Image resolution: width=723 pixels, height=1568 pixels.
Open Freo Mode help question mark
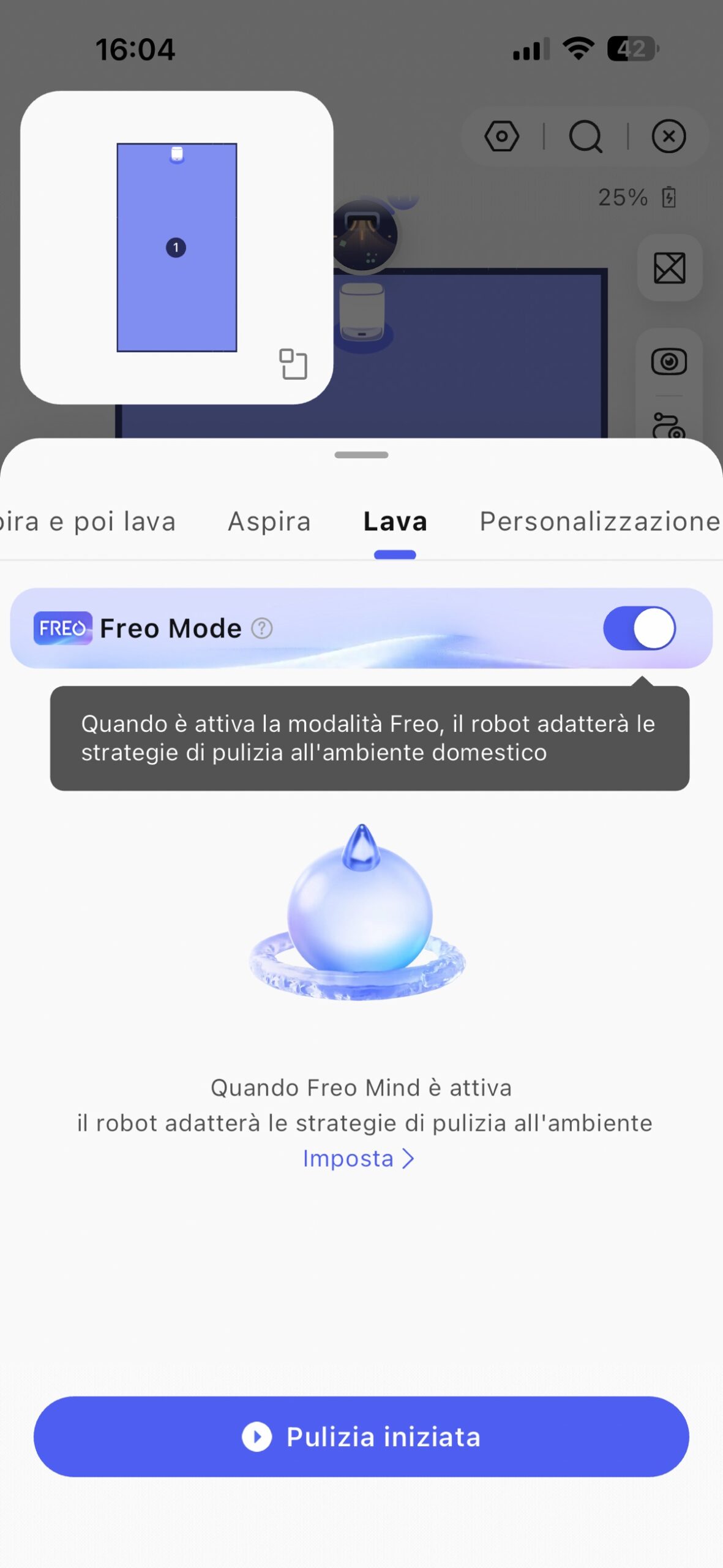click(x=262, y=628)
